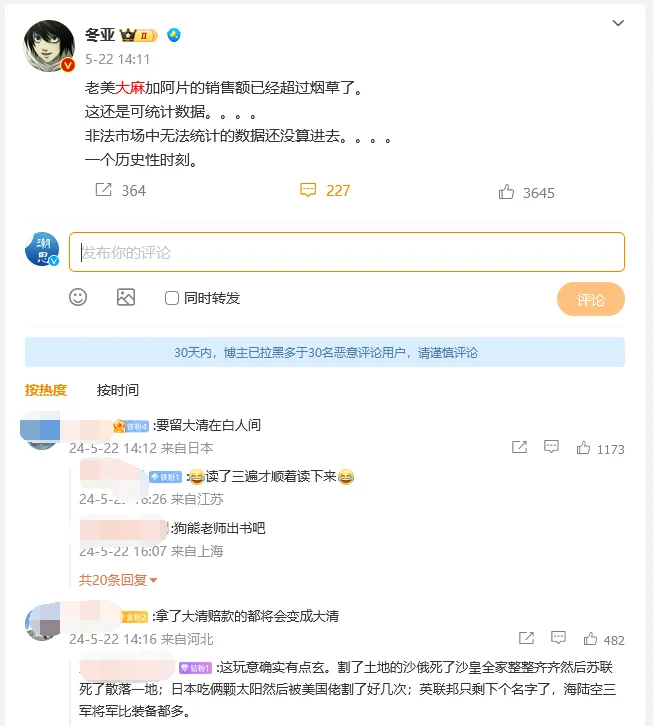Sort comments by 按热度
This screenshot has height=726, width=653.
45,390
